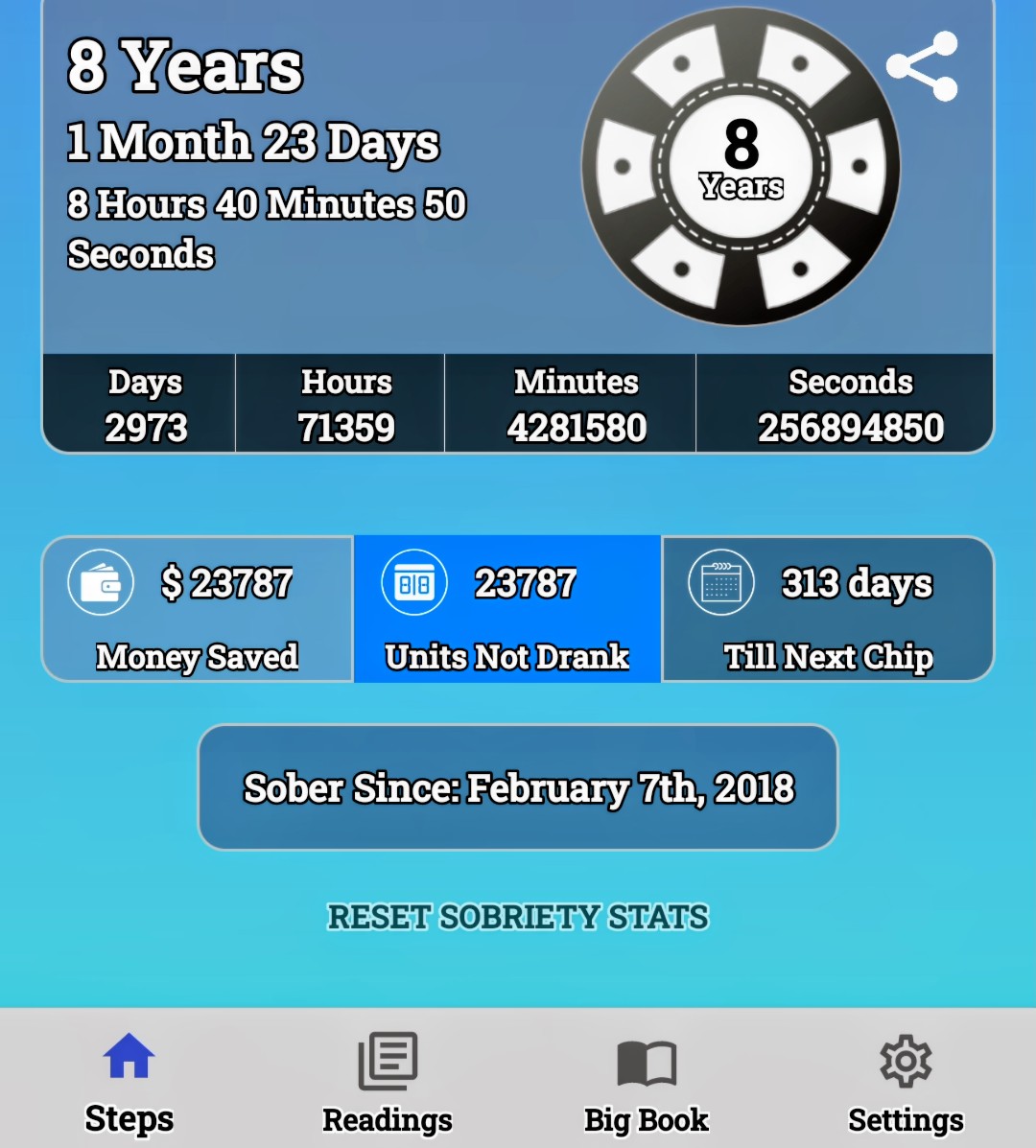Screen dimensions: 1036x1148
Task: Open the Readings tab
Action: [388, 1080]
